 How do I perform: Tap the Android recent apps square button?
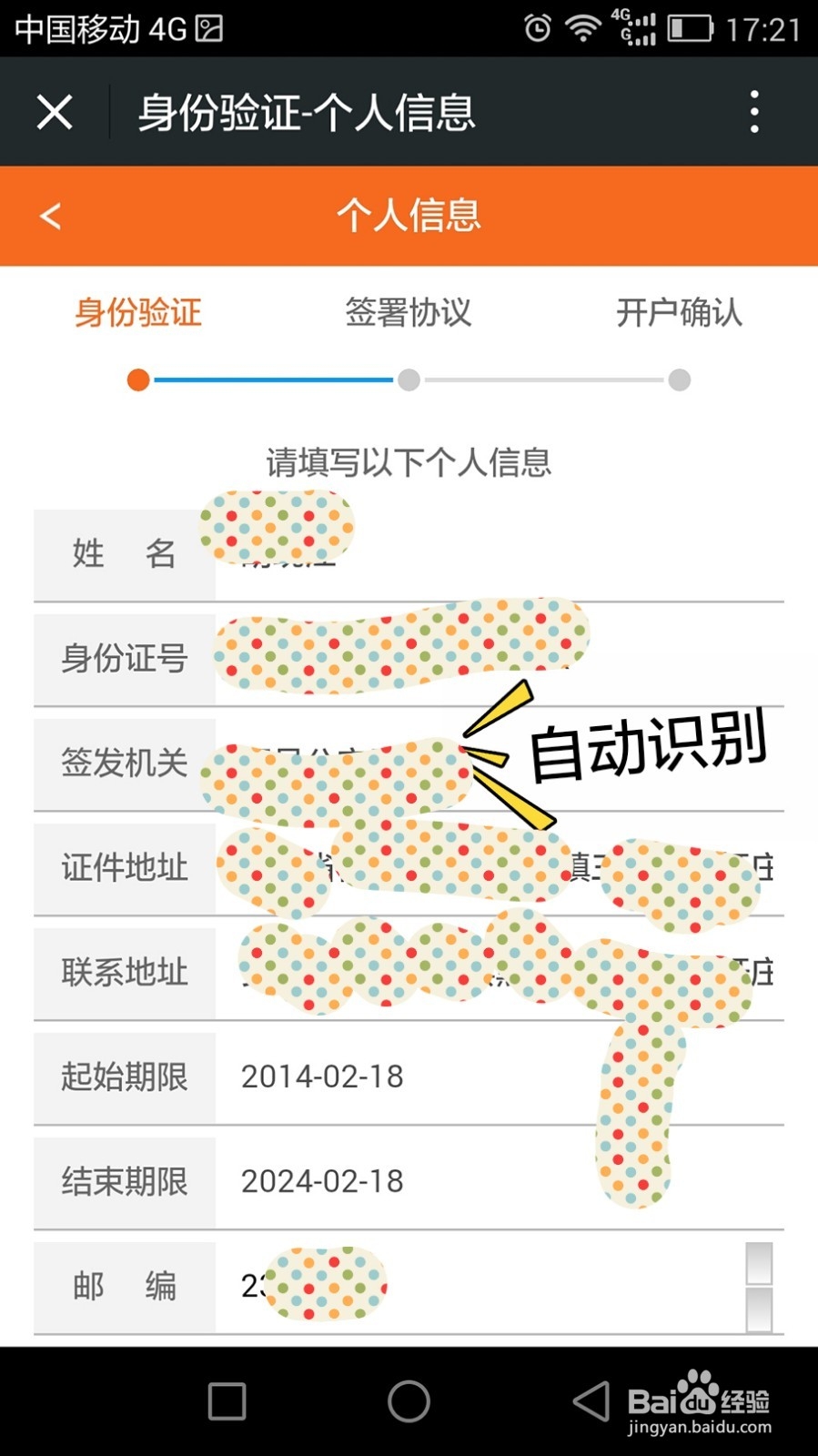click(x=227, y=1403)
